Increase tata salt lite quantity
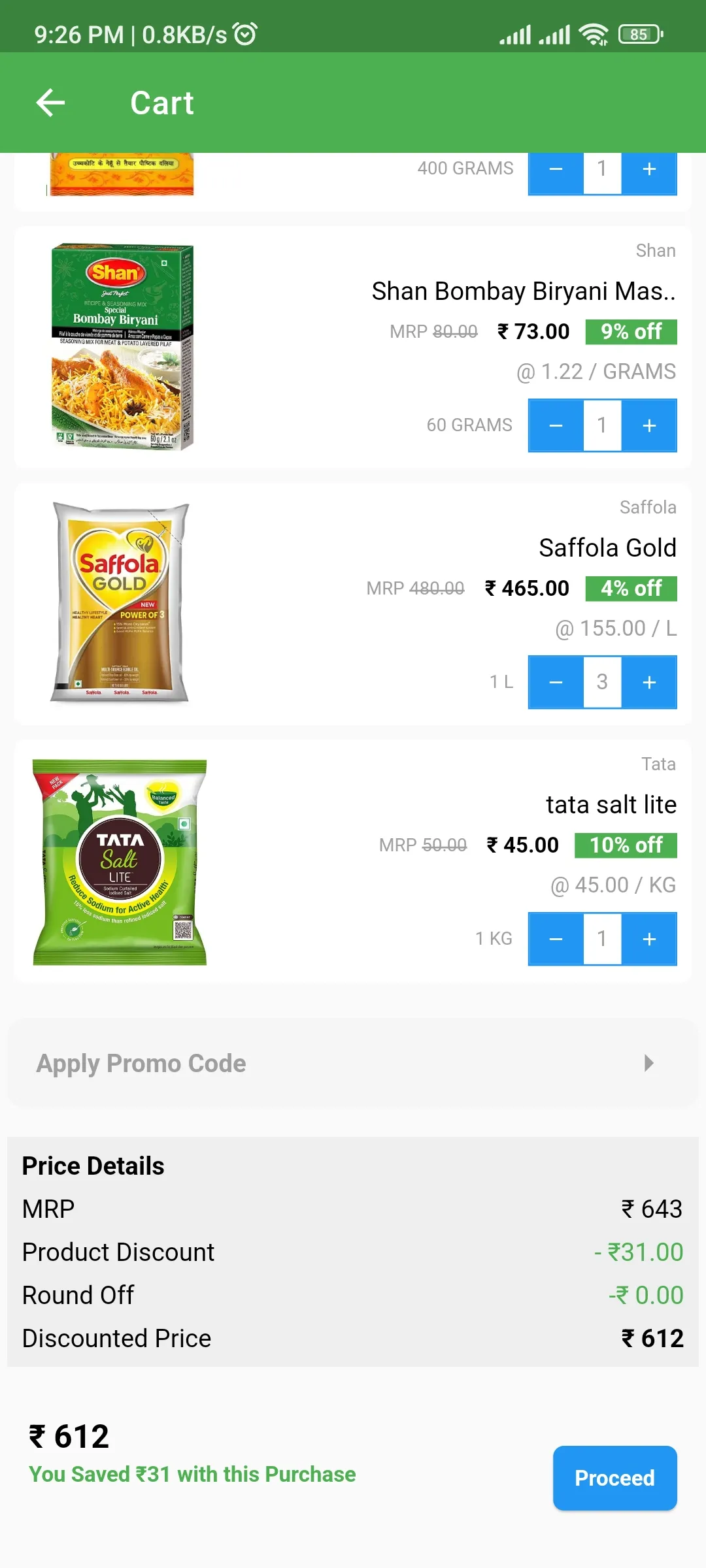 pyautogui.click(x=649, y=939)
